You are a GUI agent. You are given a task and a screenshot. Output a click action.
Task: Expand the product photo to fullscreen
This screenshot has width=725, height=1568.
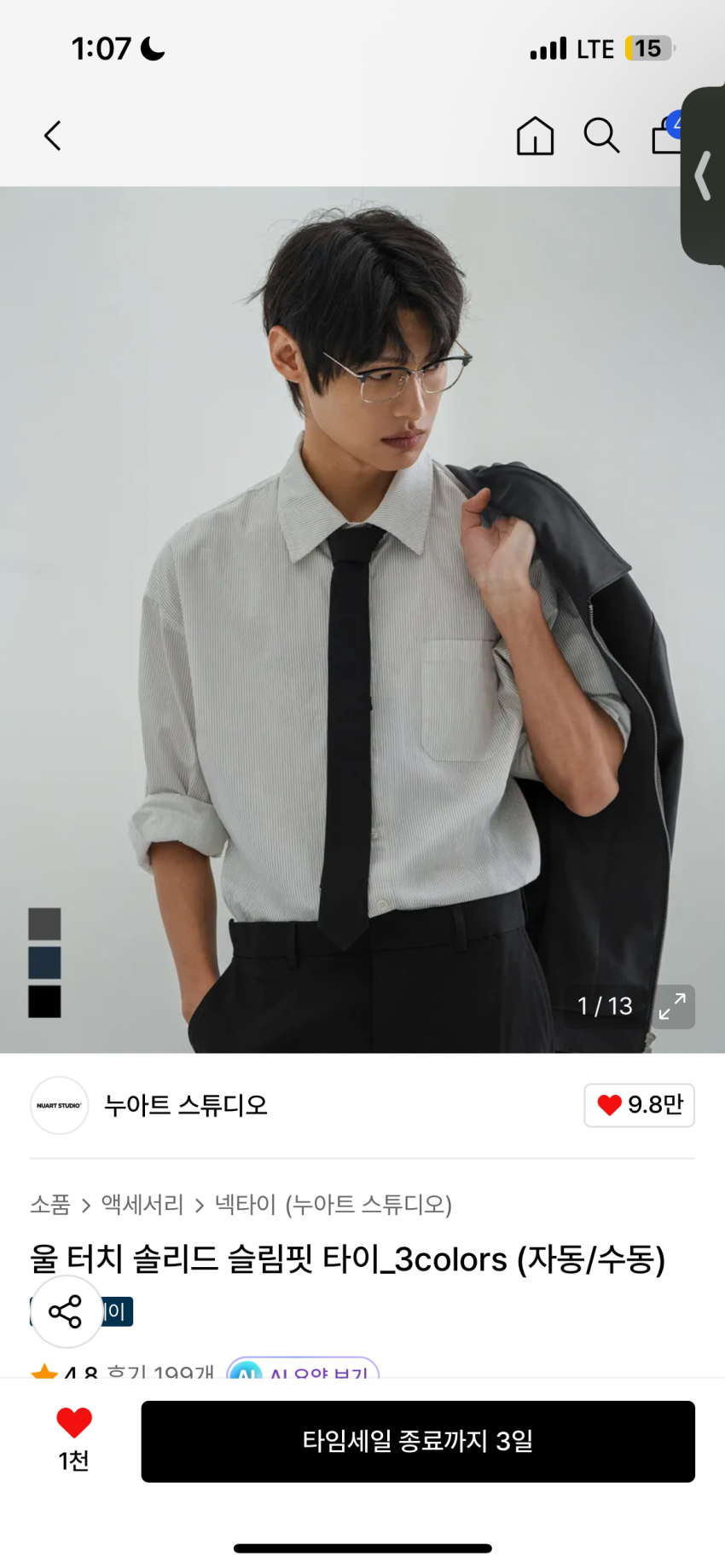pos(672,1006)
